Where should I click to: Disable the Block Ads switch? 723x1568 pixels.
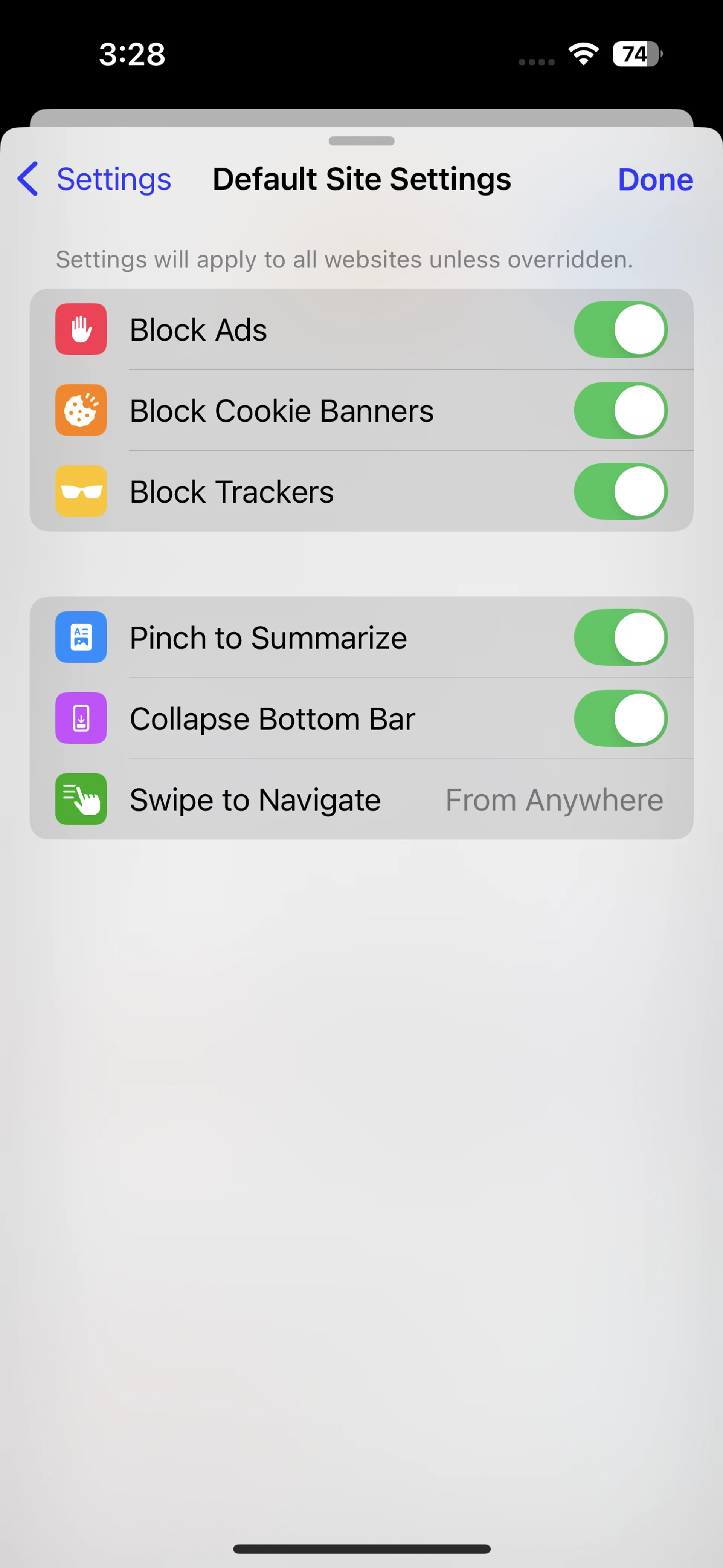pyautogui.click(x=620, y=329)
